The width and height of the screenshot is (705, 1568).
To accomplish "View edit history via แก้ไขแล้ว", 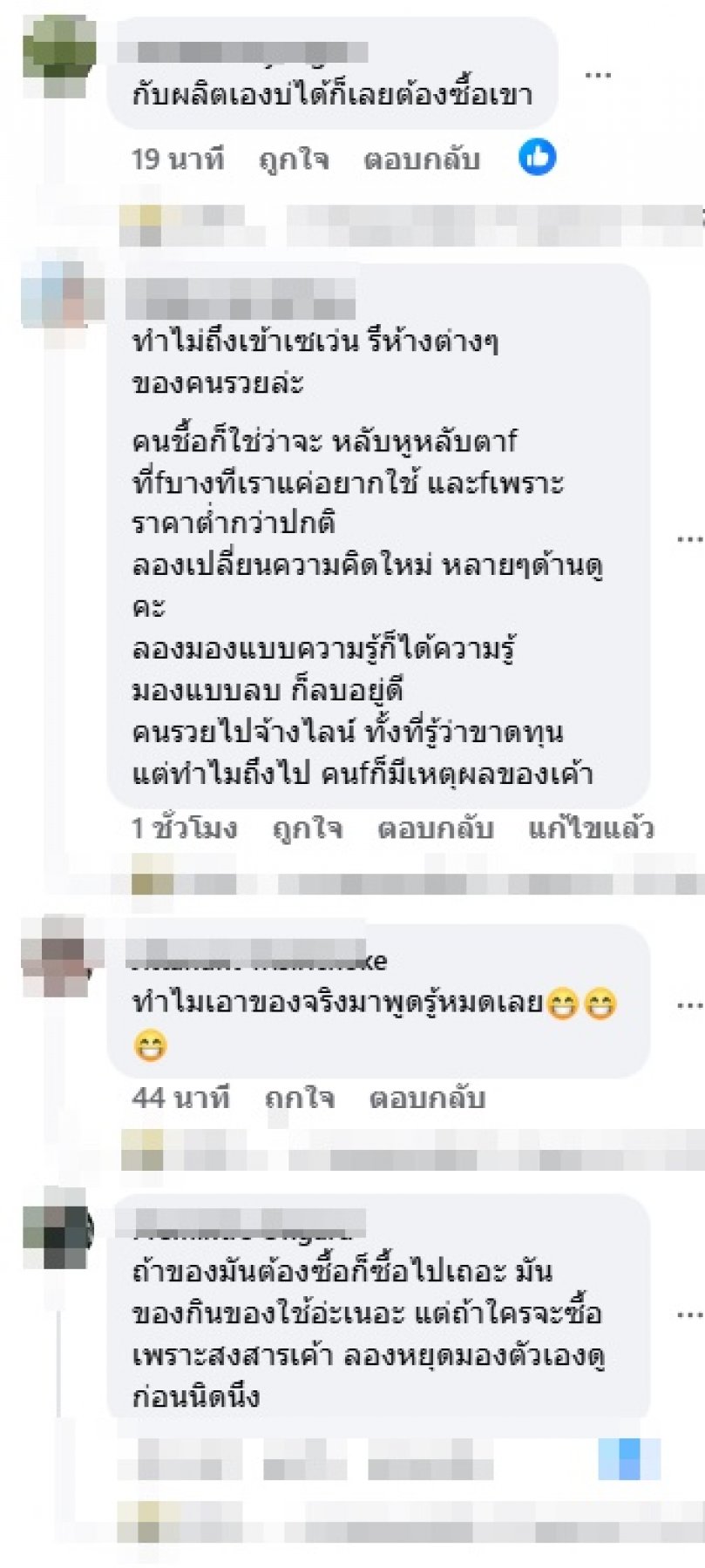I will click(591, 828).
